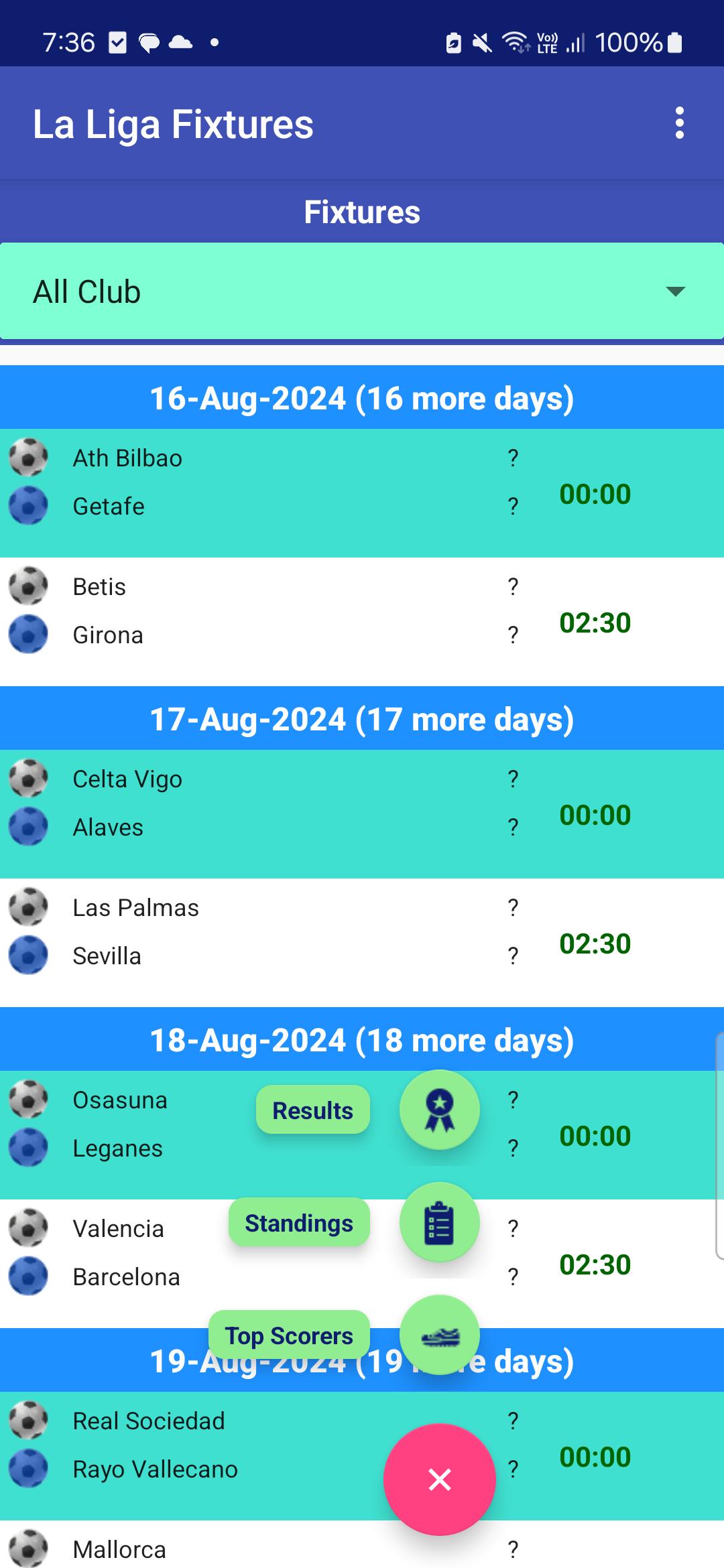Open Top Scorers via the boot button
Image resolution: width=724 pixels, height=1568 pixels.
[440, 1335]
